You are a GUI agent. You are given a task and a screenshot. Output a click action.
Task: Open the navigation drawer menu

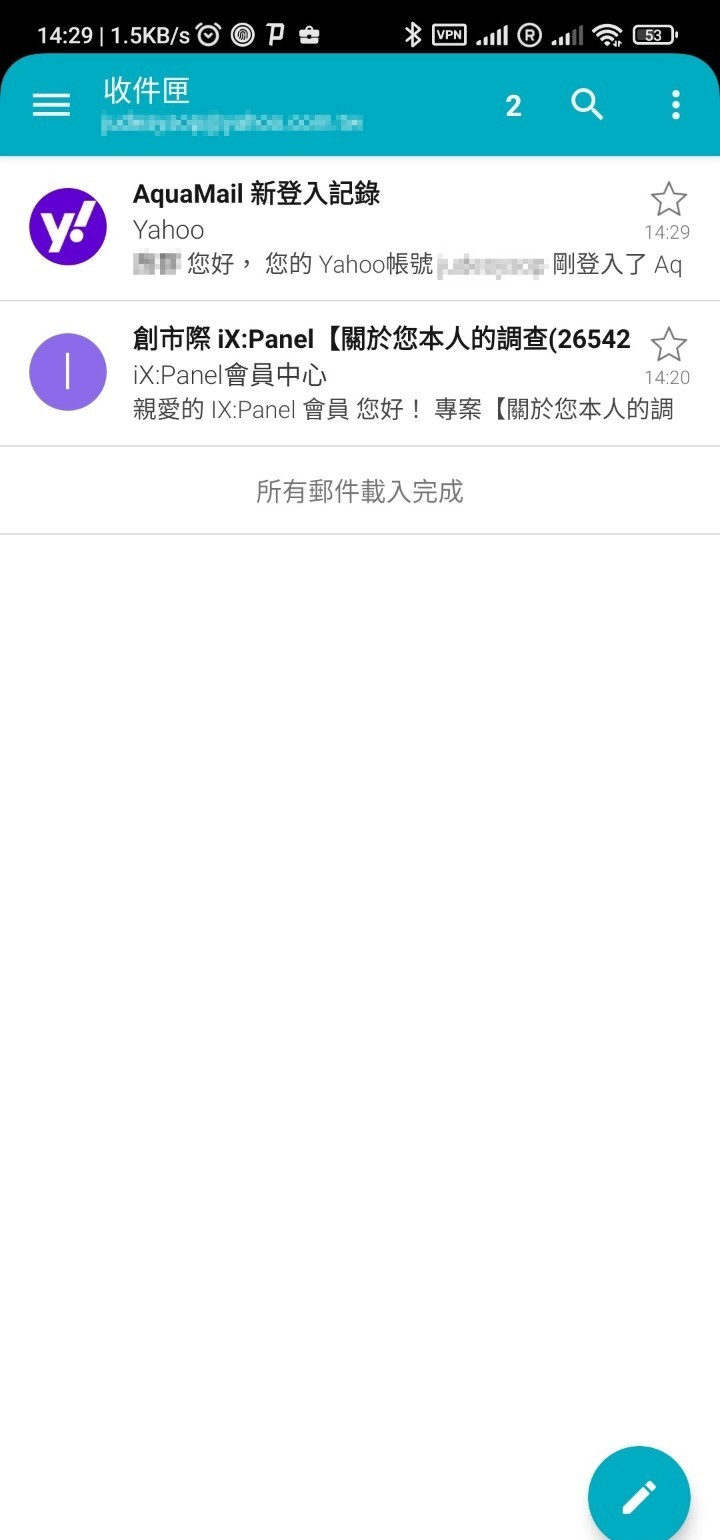click(x=50, y=104)
